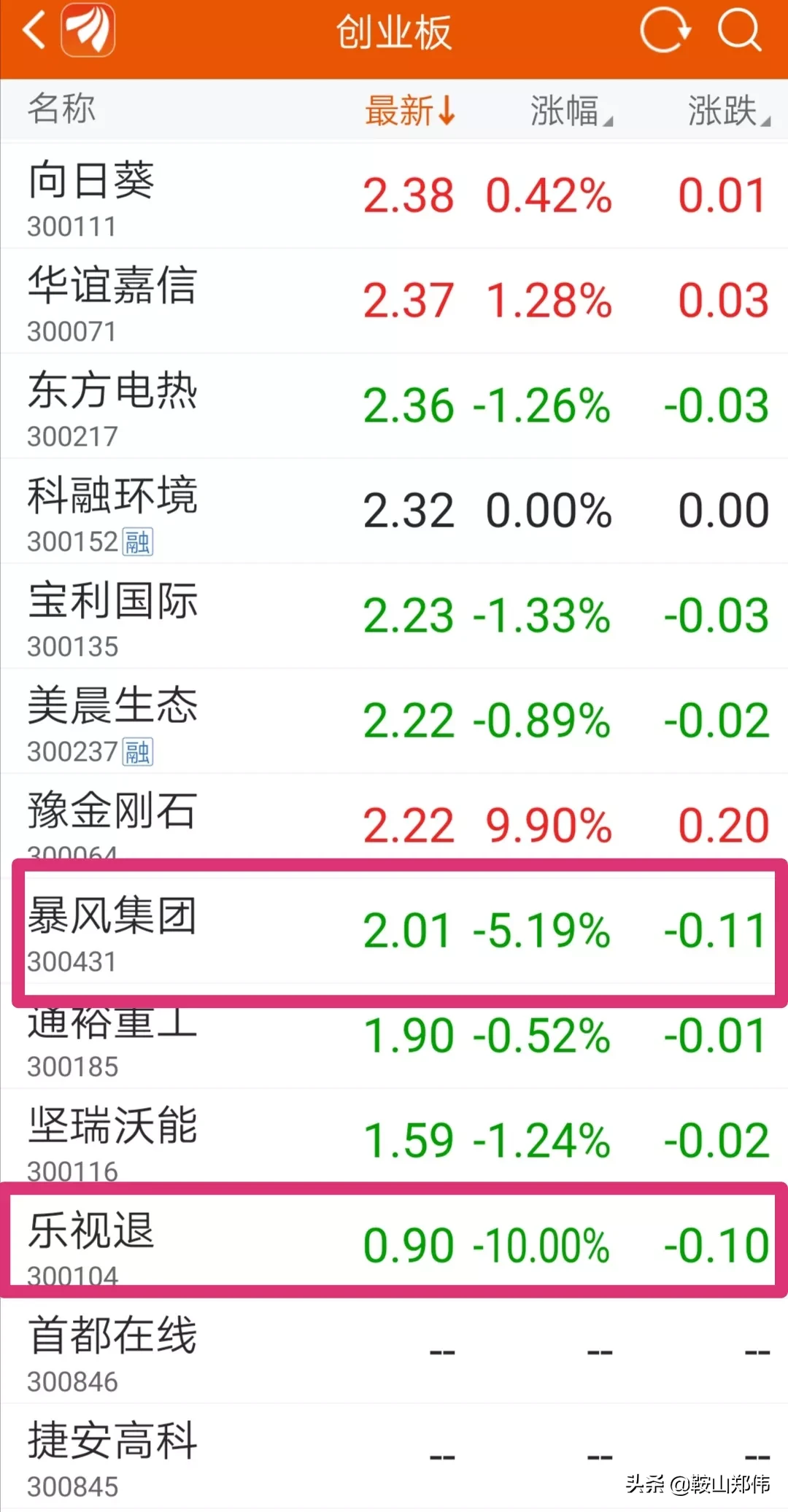View 美晨生态 stock details
This screenshot has width=788, height=1512.
394,721
